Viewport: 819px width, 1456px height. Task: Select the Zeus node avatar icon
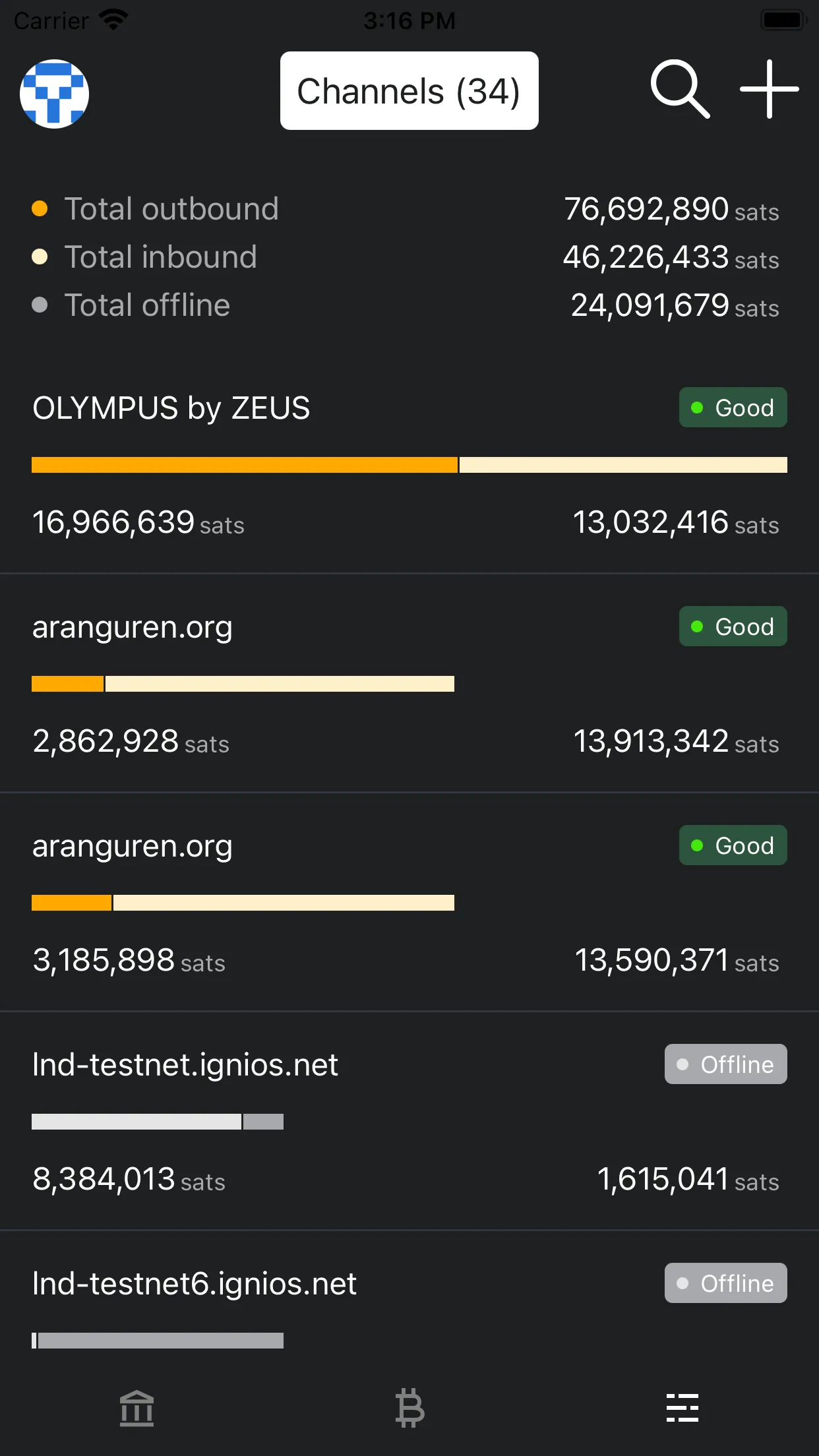point(55,94)
